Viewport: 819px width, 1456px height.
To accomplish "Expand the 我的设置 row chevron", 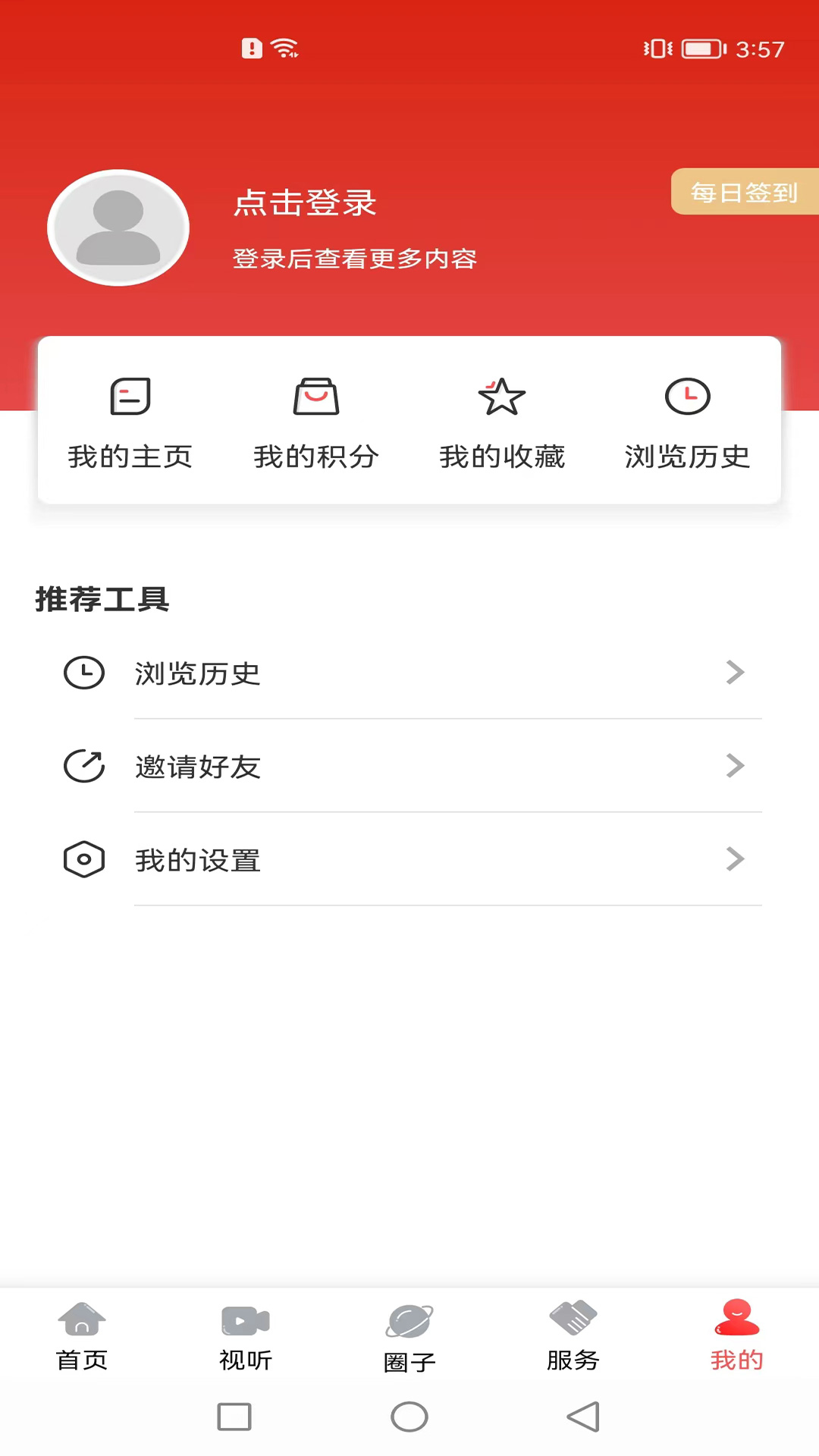I will point(735,859).
